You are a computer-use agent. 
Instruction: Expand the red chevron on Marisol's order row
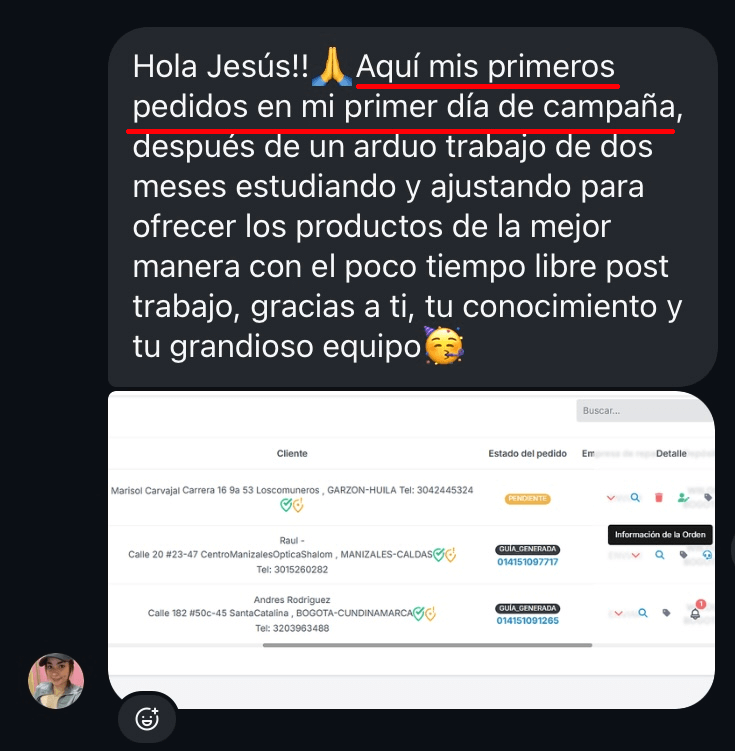pyautogui.click(x=611, y=497)
